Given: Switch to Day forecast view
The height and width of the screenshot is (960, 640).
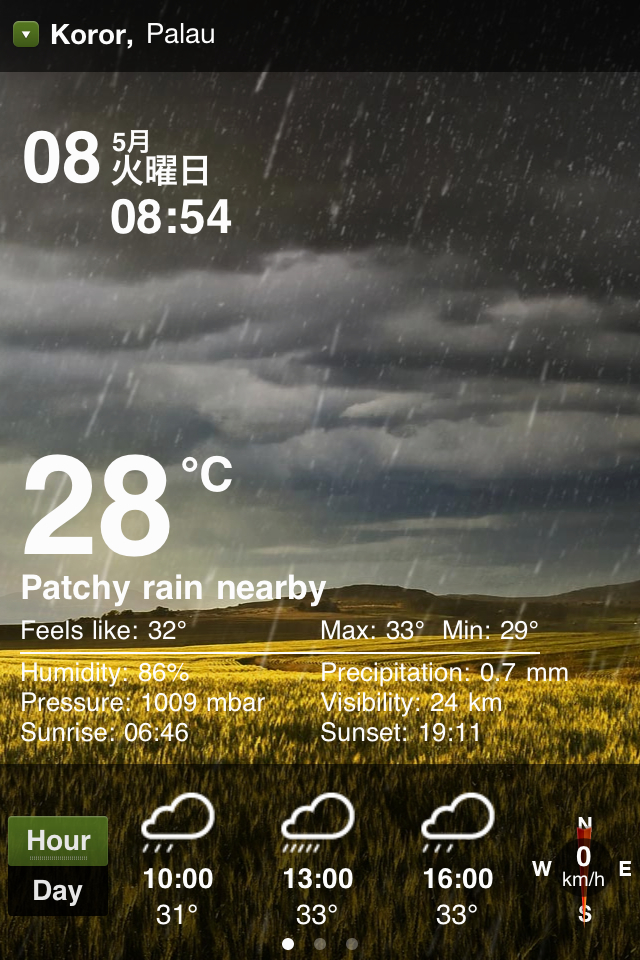Looking at the screenshot, I should pyautogui.click(x=58, y=891).
